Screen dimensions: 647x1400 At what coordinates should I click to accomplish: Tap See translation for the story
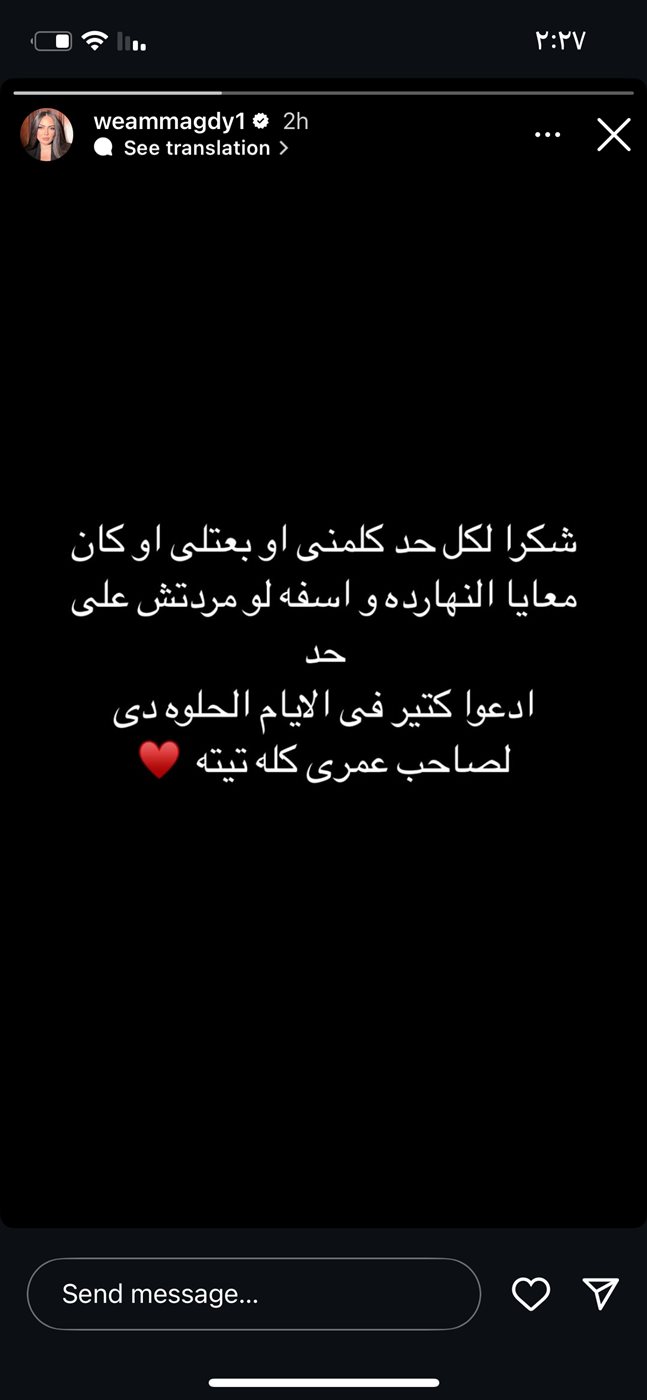tap(197, 148)
